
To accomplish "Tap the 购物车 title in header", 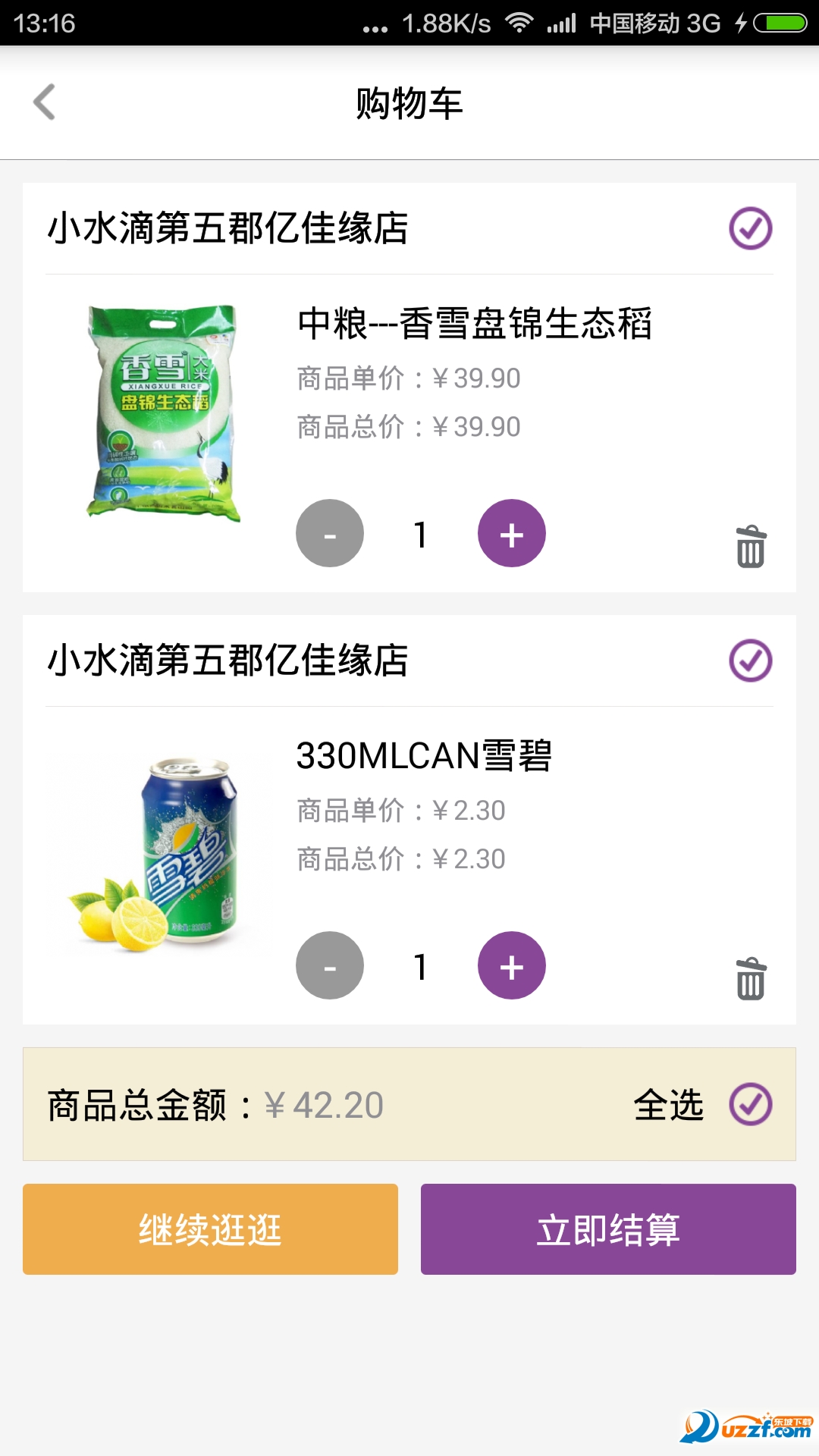I will tap(409, 104).
